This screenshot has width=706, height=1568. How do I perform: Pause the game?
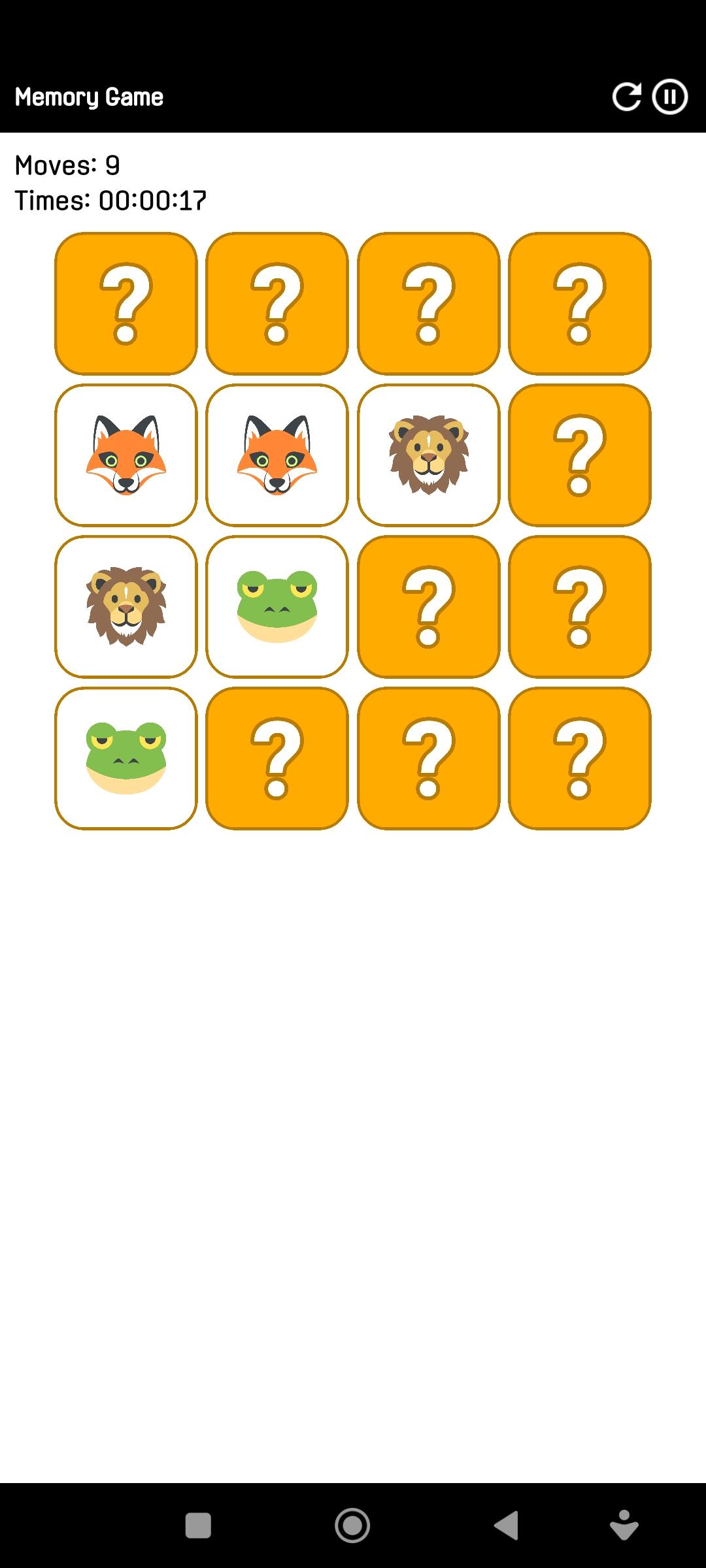pyautogui.click(x=669, y=97)
